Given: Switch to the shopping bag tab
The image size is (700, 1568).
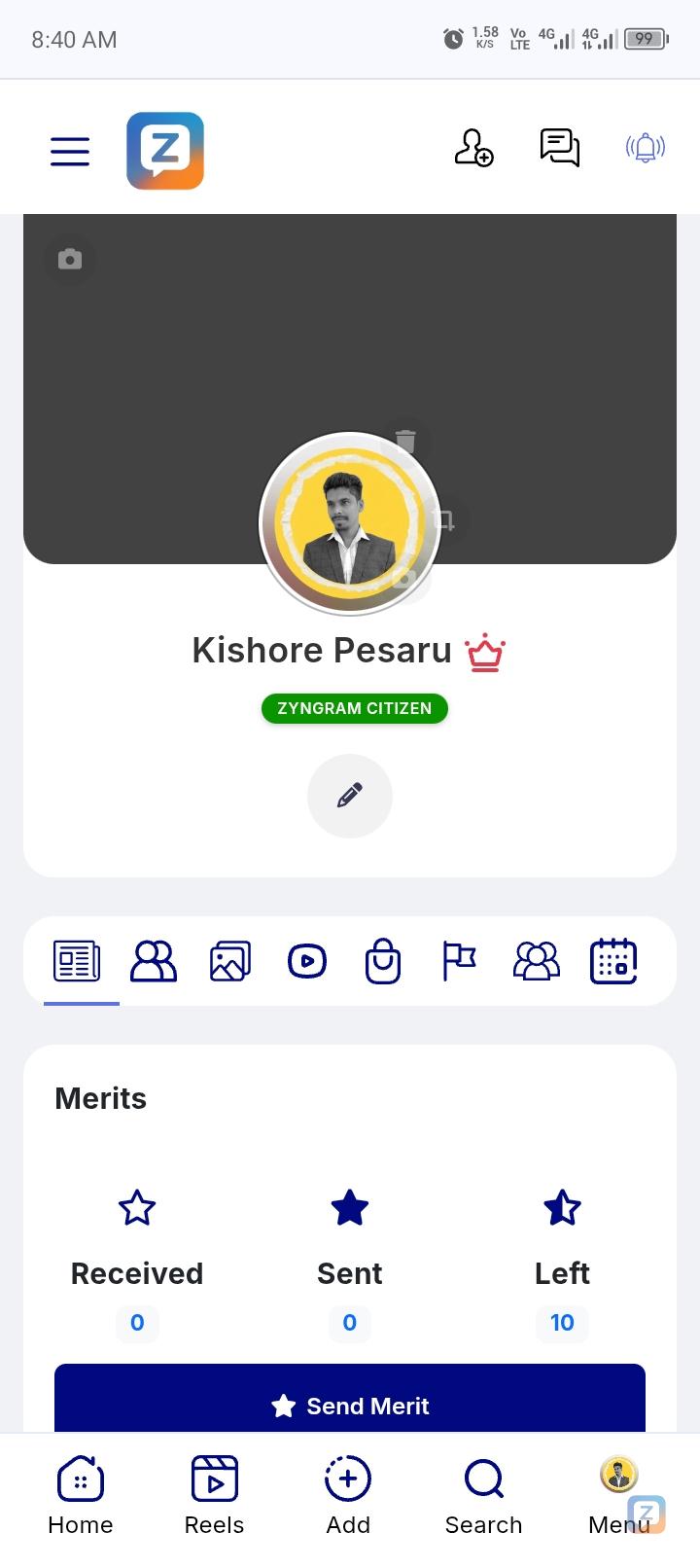Looking at the screenshot, I should tap(383, 961).
